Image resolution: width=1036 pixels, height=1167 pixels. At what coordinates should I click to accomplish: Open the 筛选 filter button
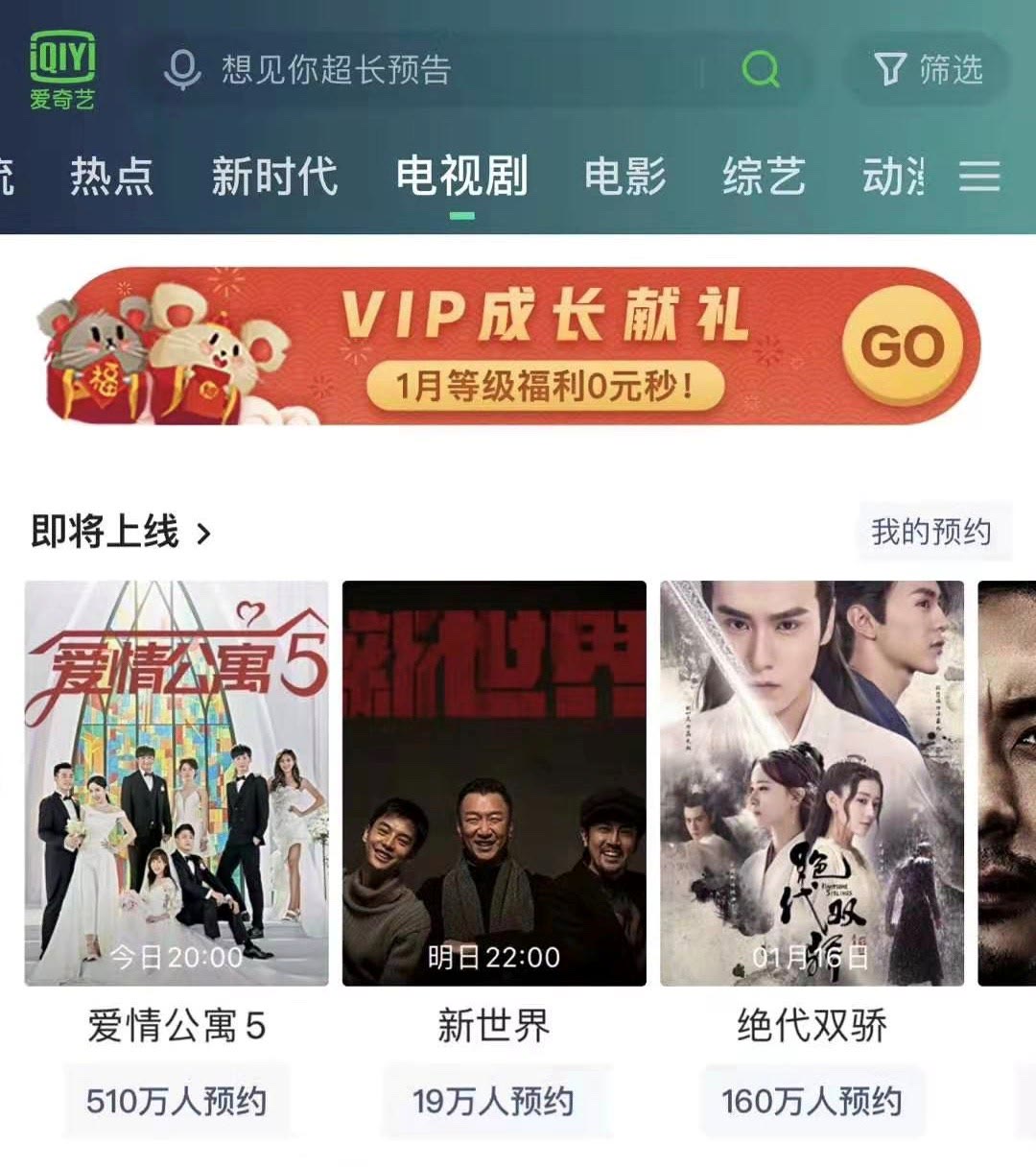(928, 69)
